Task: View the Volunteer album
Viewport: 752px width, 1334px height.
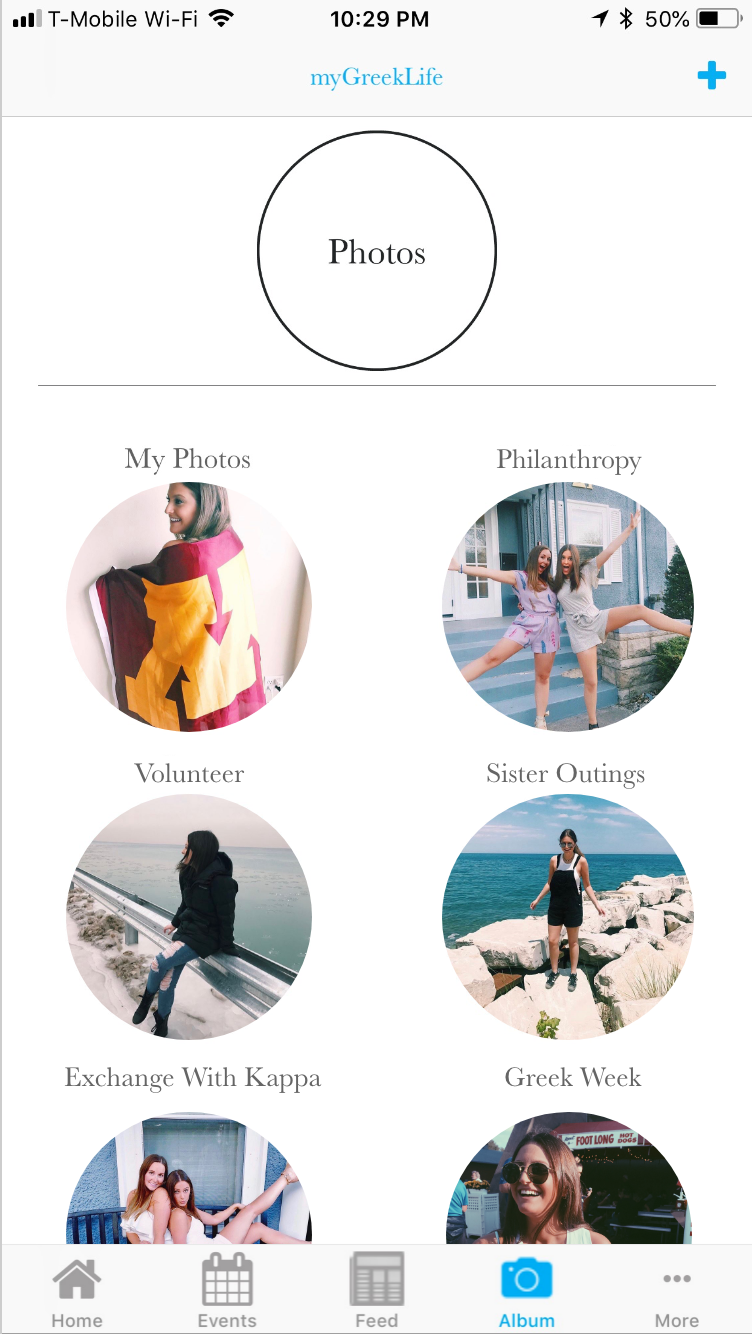Action: 189,916
